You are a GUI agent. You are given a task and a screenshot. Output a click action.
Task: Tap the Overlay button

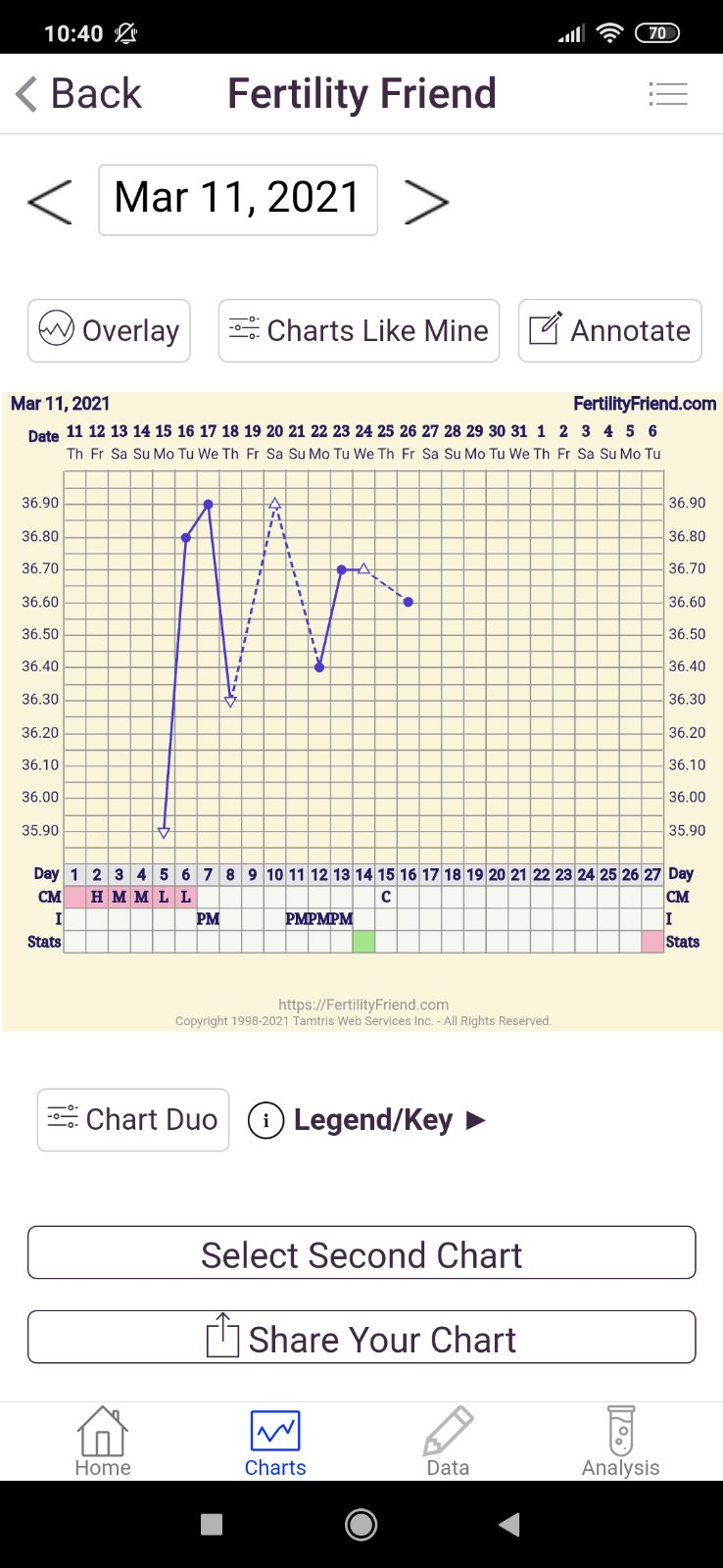109,331
